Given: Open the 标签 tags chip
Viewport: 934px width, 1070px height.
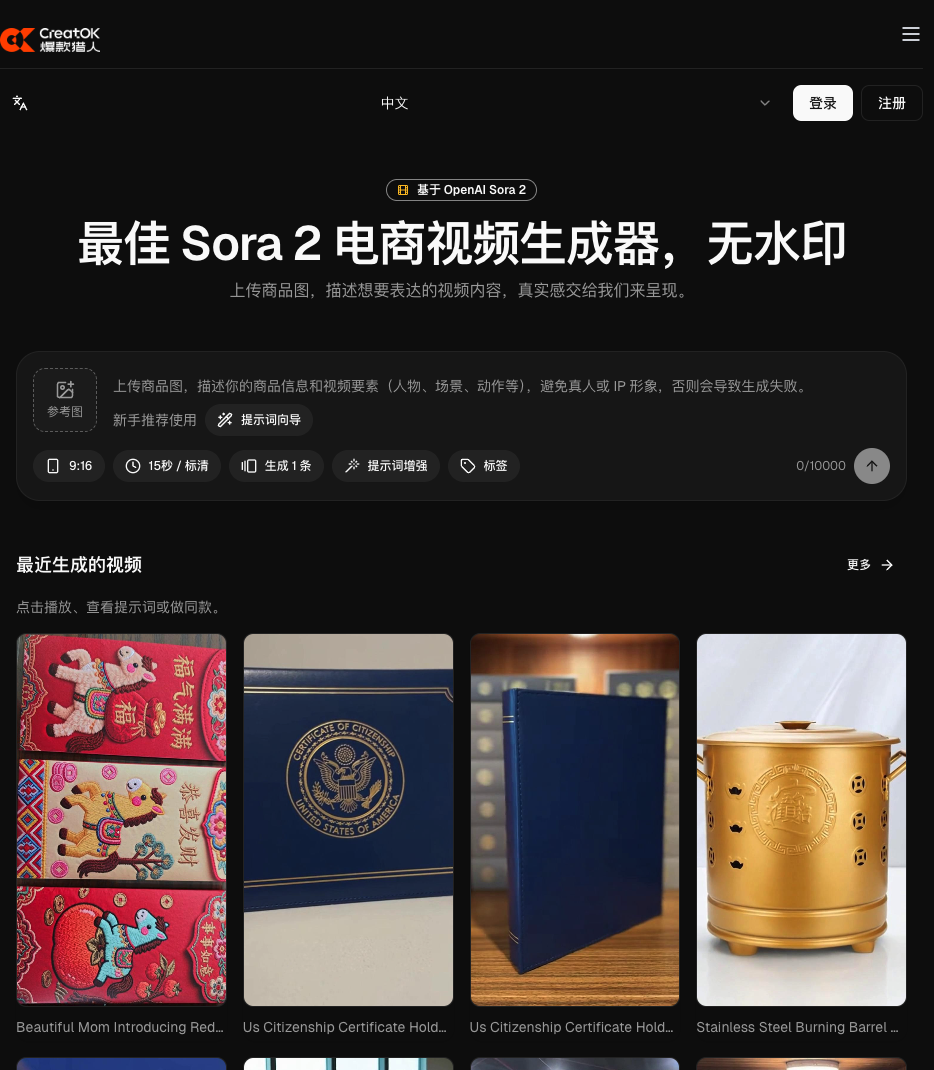Looking at the screenshot, I should coord(483,466).
